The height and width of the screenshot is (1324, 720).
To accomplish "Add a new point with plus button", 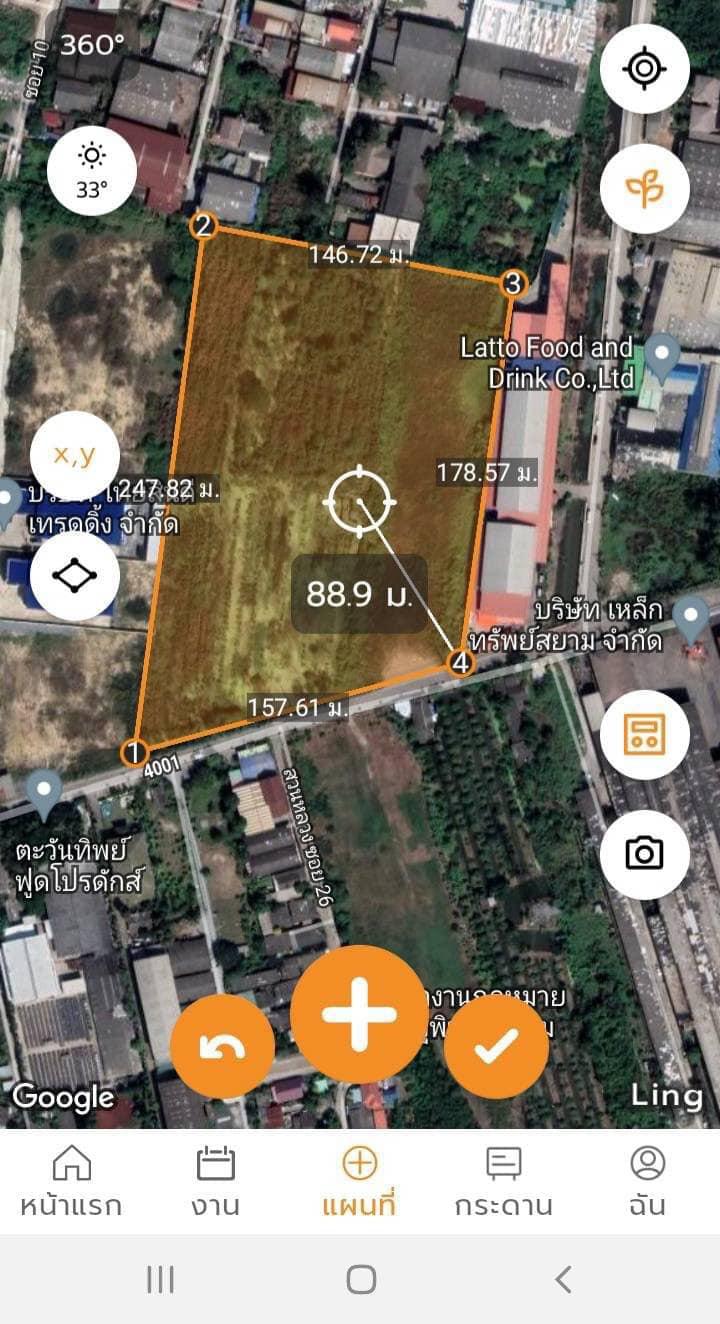I will coord(359,1014).
